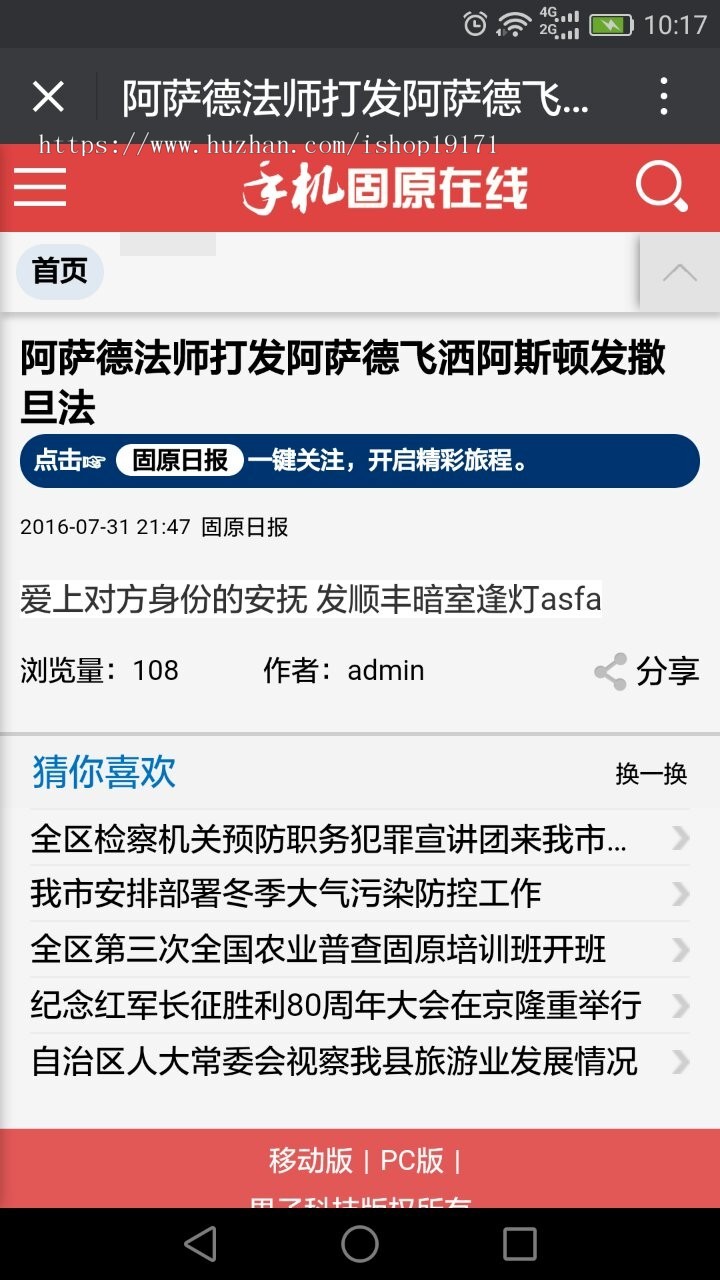The height and width of the screenshot is (1280, 720).
Task: Share this article via 分享
Action: click(x=646, y=671)
